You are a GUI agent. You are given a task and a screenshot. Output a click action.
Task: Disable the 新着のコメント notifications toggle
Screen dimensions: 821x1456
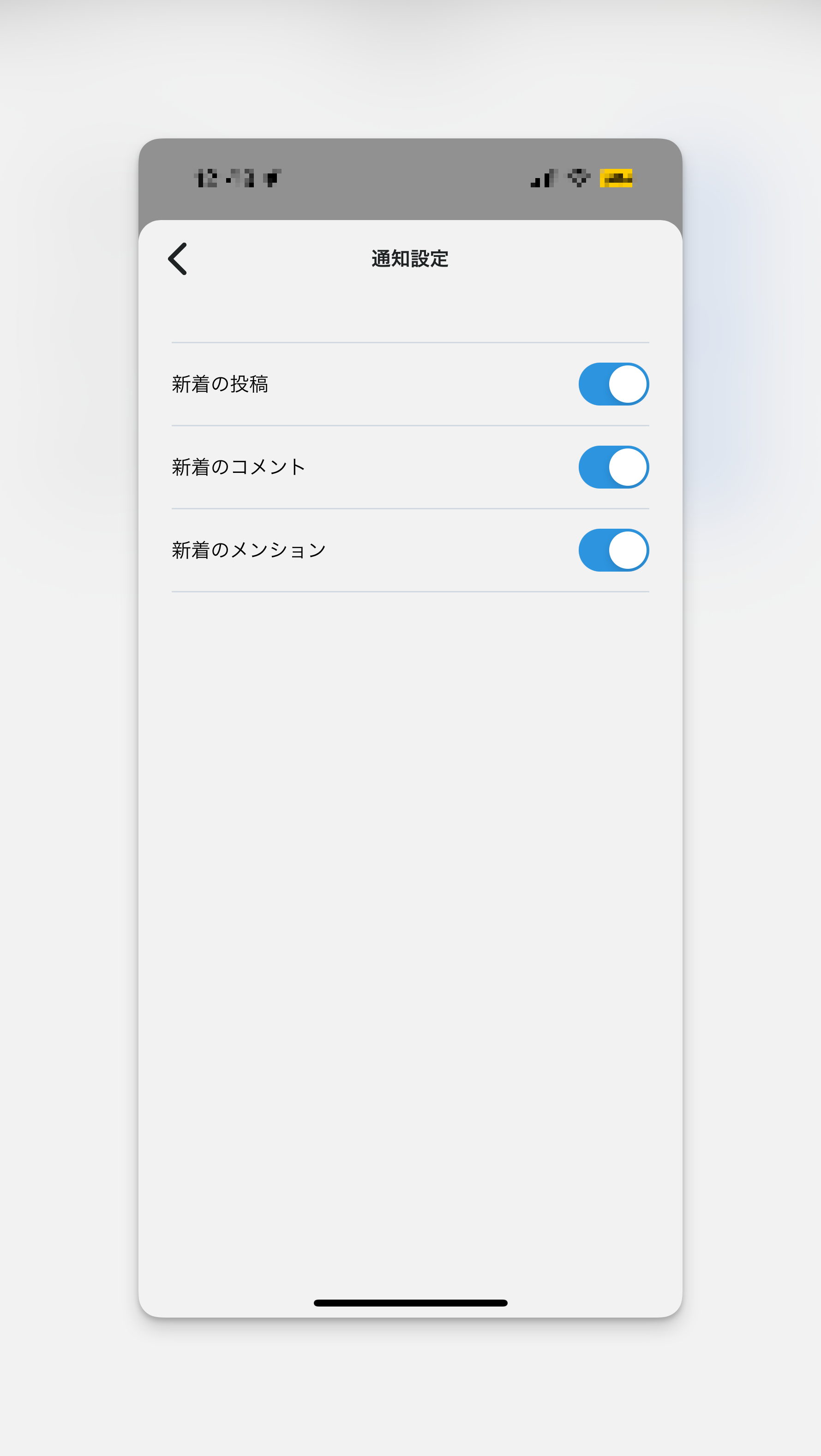(613, 467)
